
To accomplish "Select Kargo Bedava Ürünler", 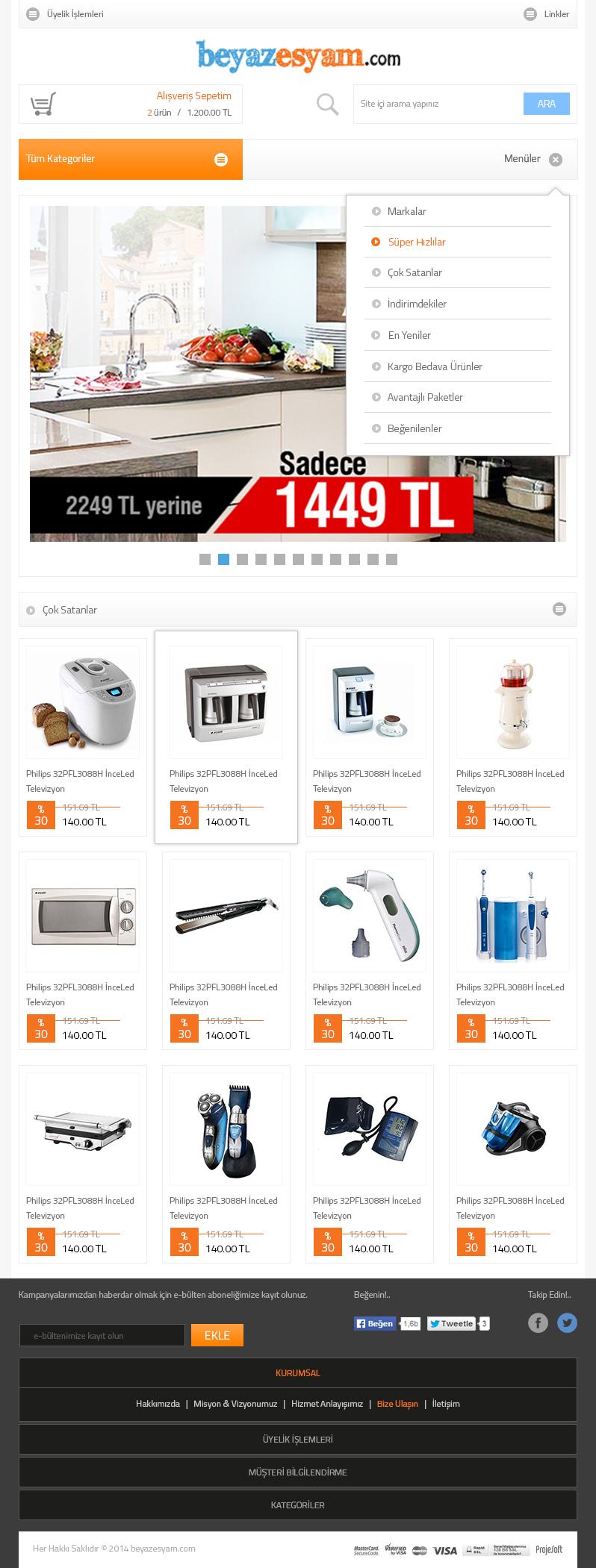I will click(434, 366).
